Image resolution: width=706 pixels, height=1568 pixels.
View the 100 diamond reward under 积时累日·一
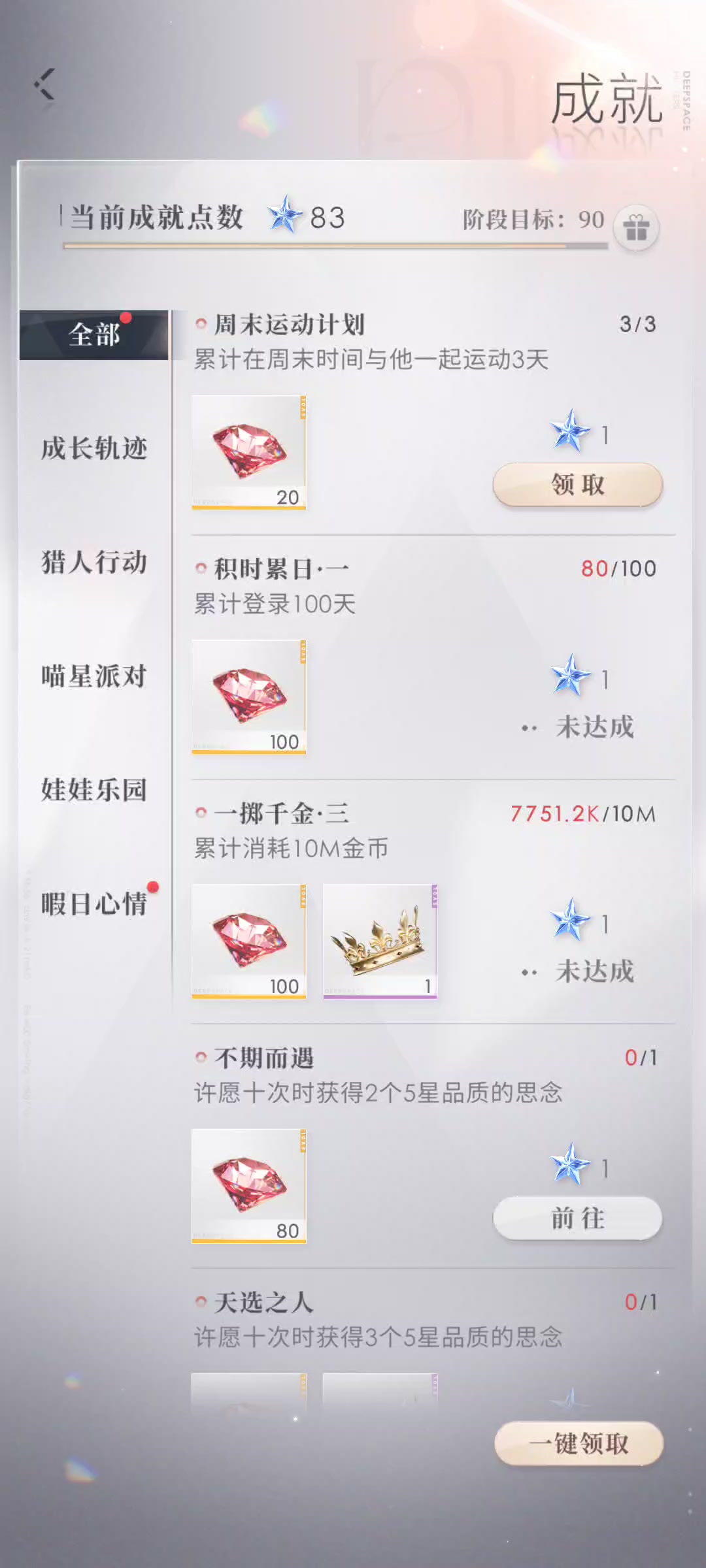pyautogui.click(x=248, y=696)
